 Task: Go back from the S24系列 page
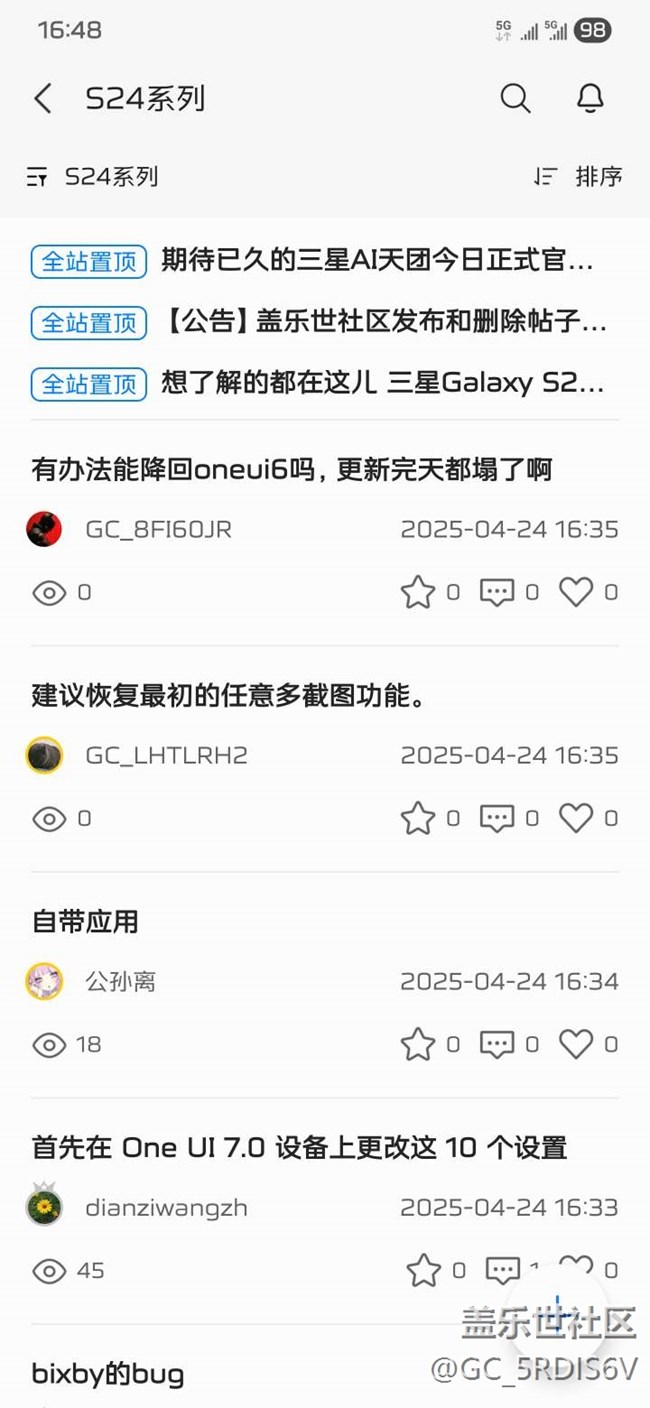[43, 99]
